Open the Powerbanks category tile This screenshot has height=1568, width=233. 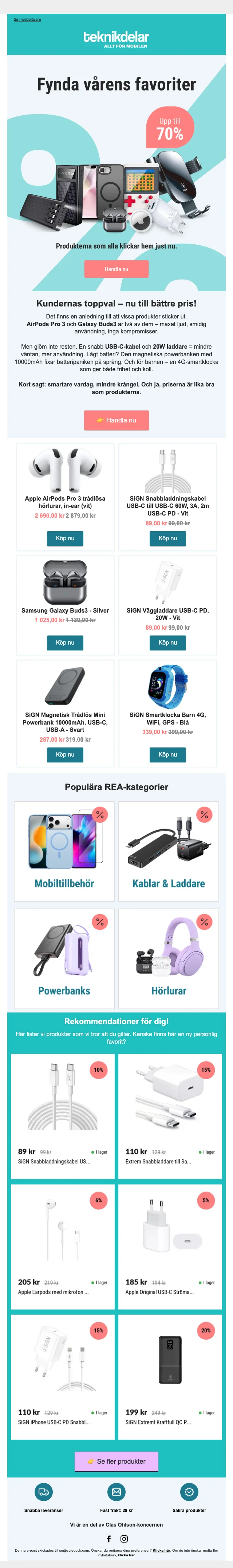pyautogui.click(x=65, y=959)
